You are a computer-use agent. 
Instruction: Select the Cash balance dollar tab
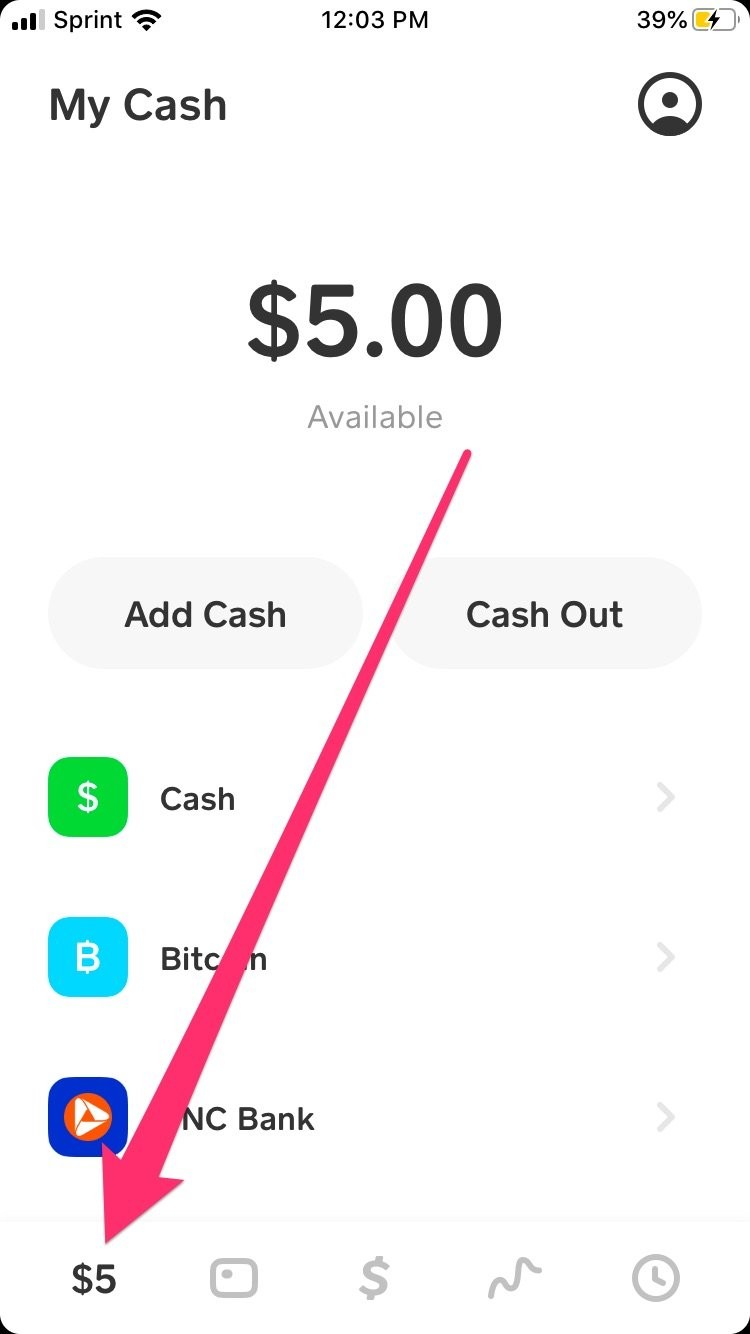click(x=94, y=1277)
